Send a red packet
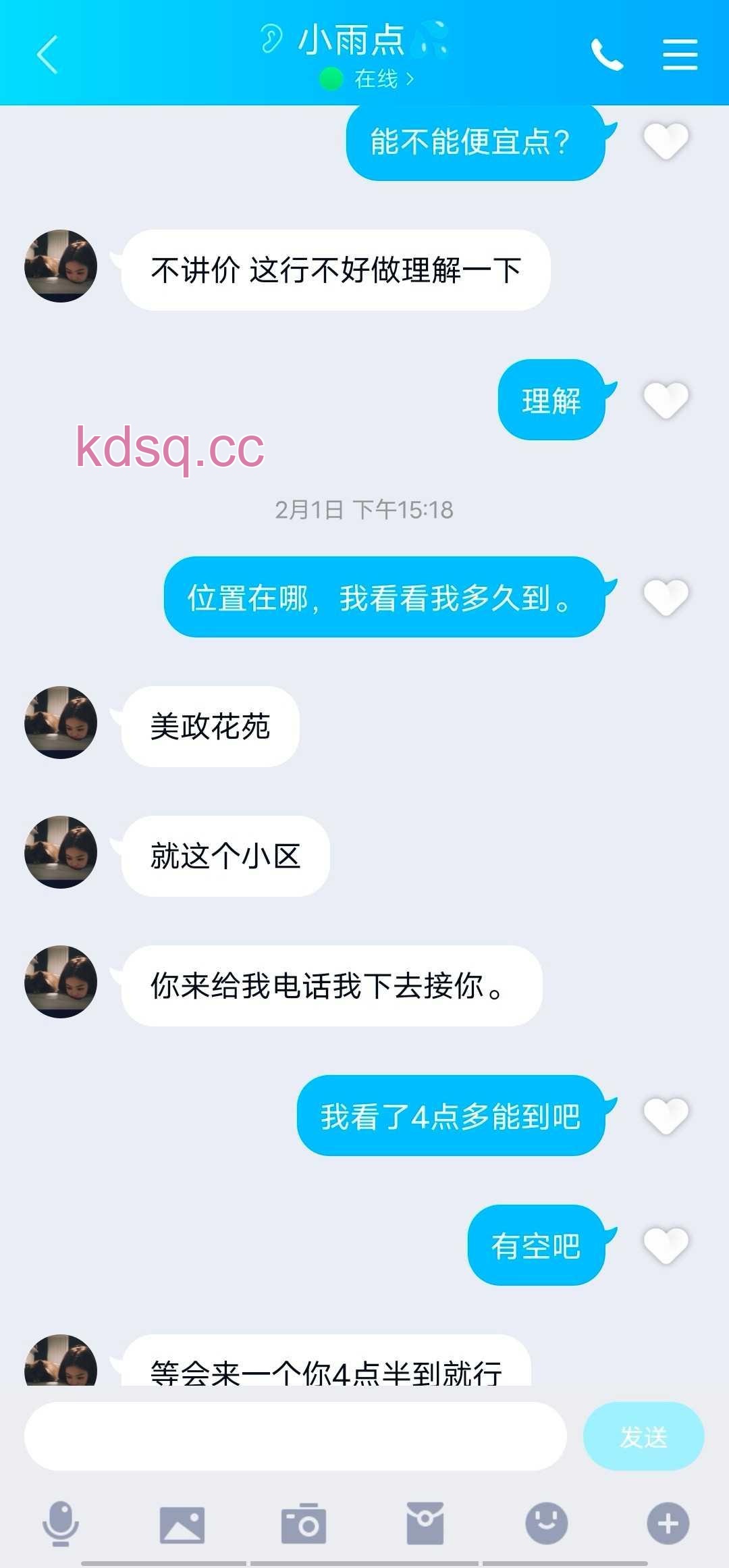The width and height of the screenshot is (729, 1568). tap(425, 1523)
